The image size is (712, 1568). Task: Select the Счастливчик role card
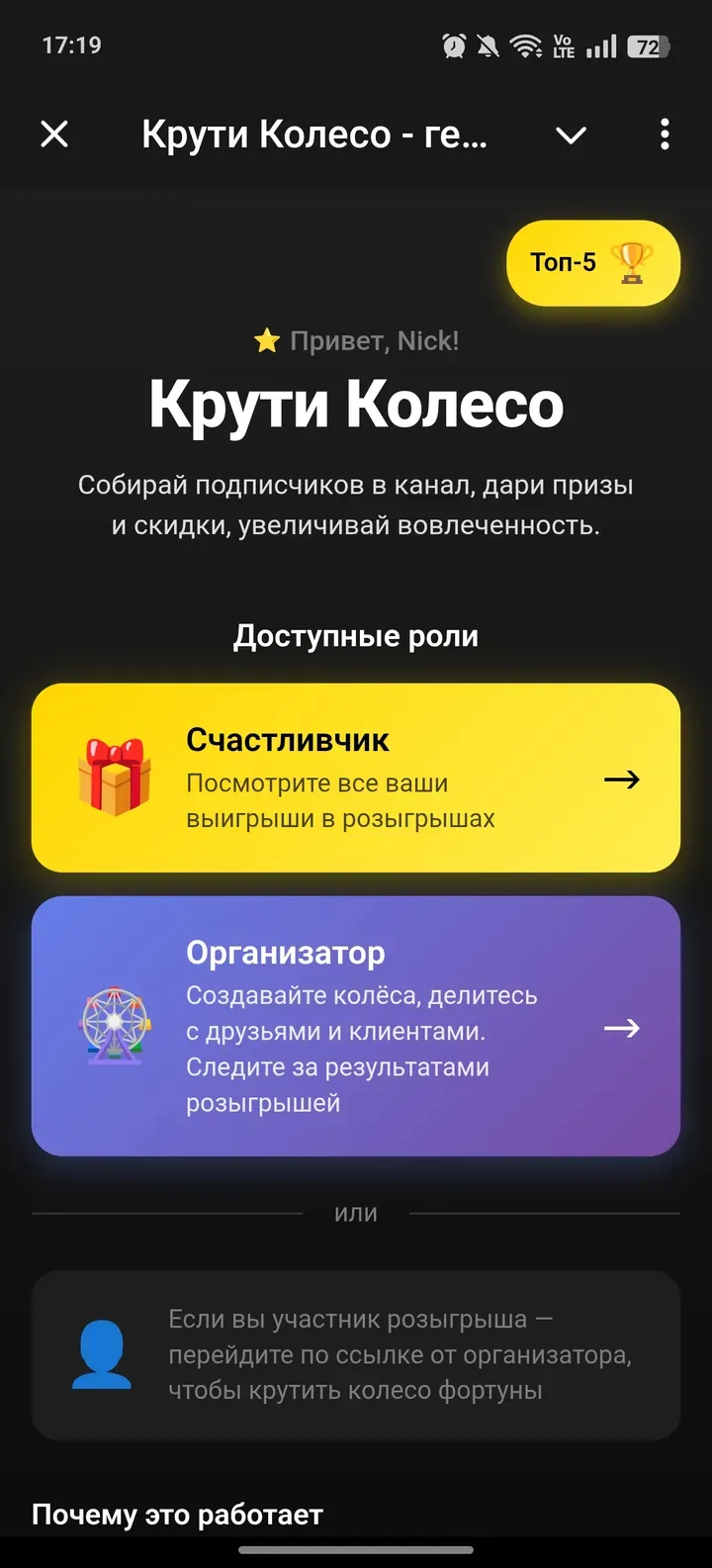356,778
